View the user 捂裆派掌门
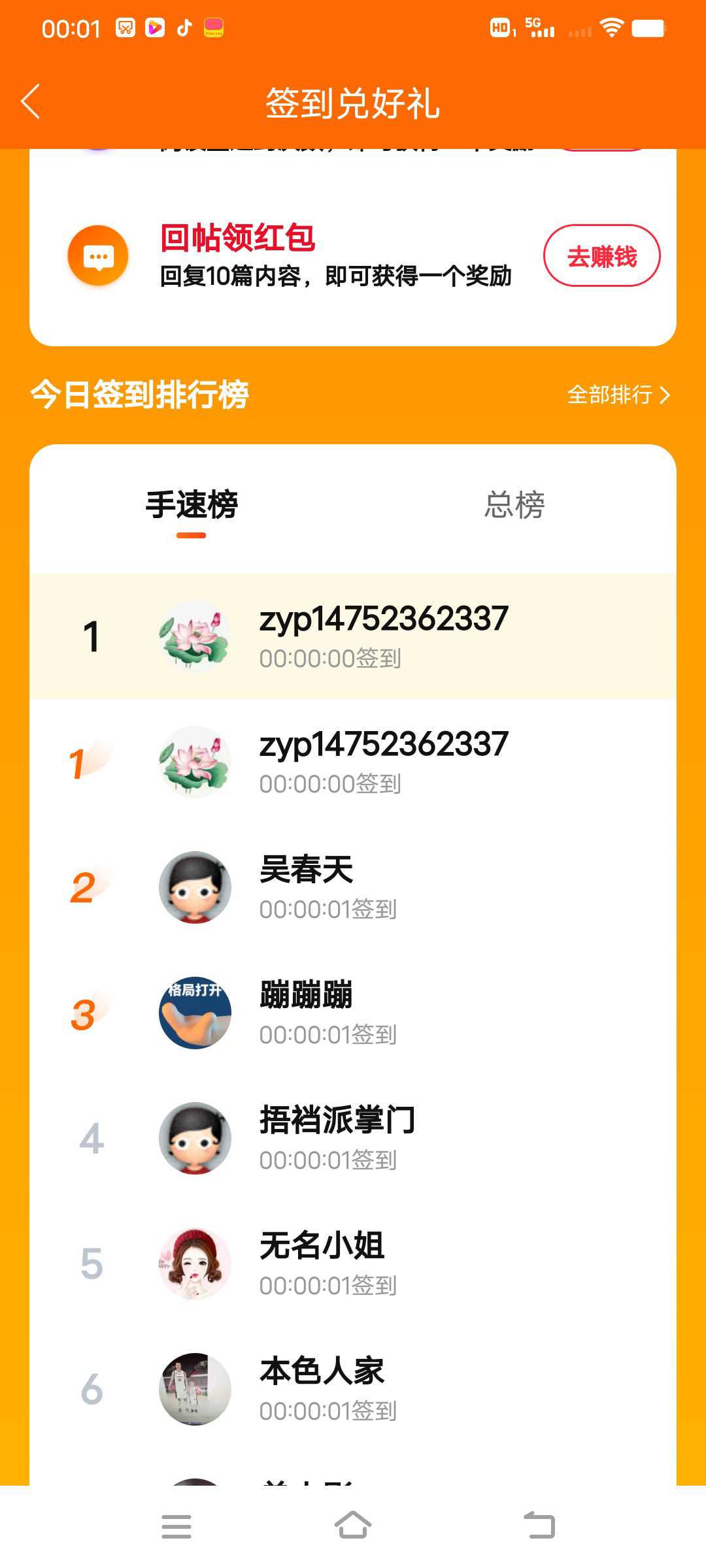Viewport: 706px width, 1568px height. click(353, 1138)
